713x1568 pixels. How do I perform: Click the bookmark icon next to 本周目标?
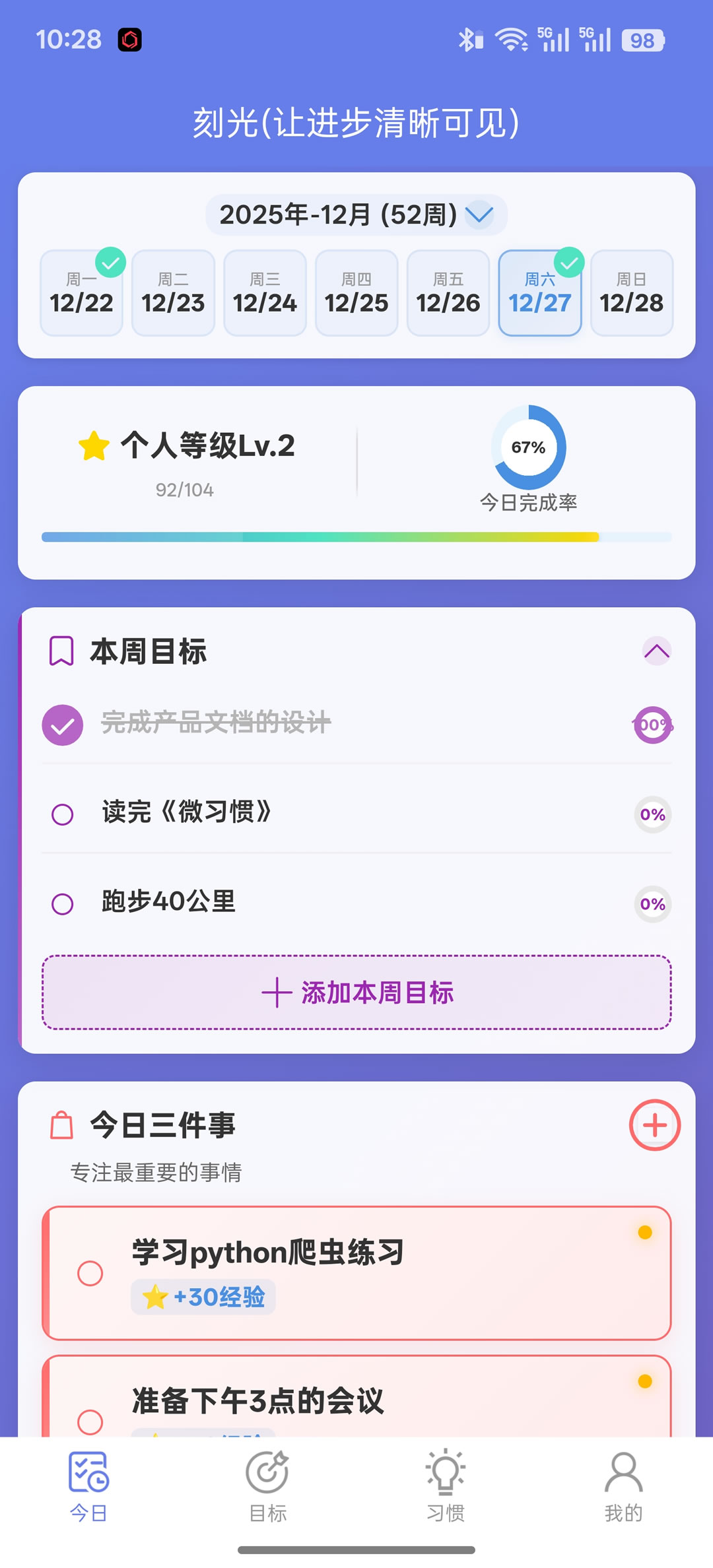click(61, 651)
